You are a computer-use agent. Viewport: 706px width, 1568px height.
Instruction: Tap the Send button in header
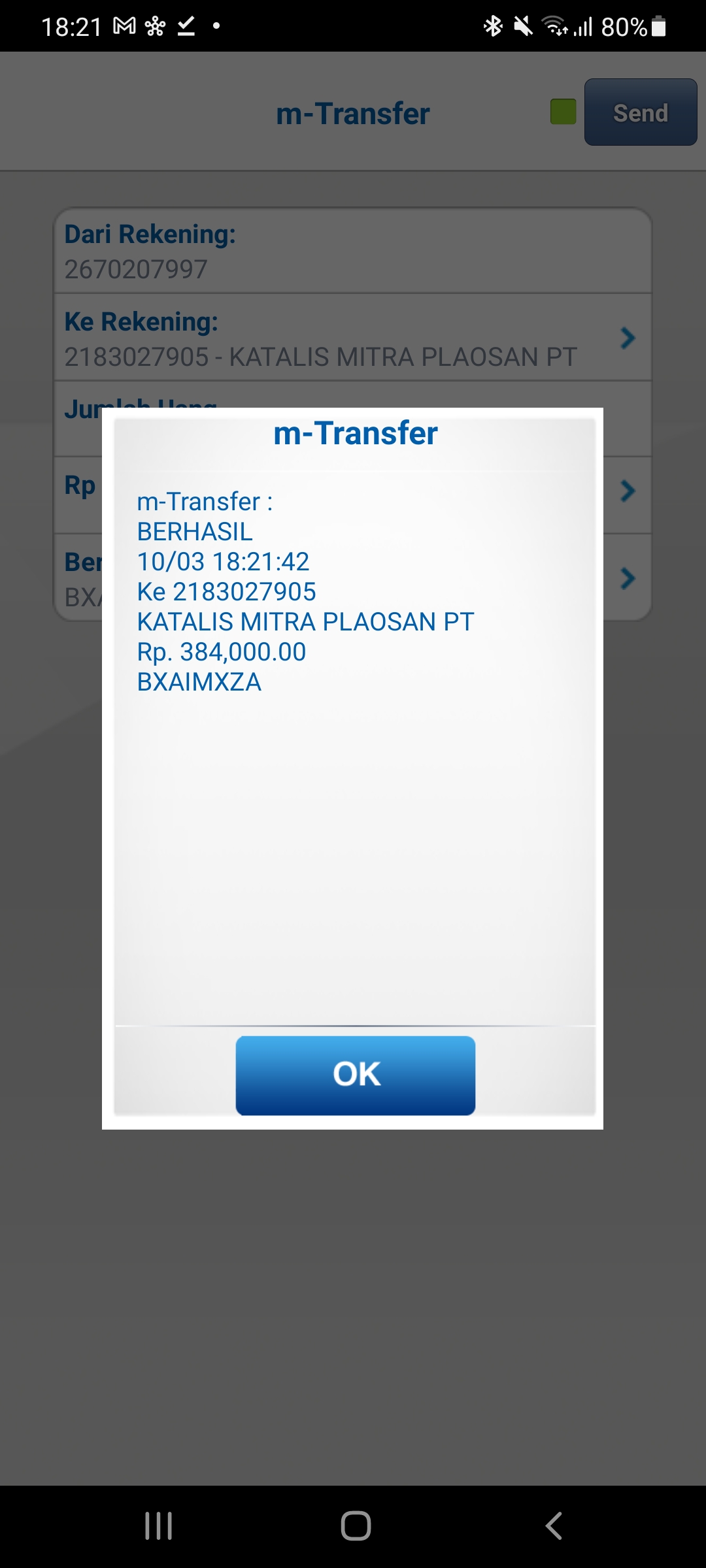641,112
